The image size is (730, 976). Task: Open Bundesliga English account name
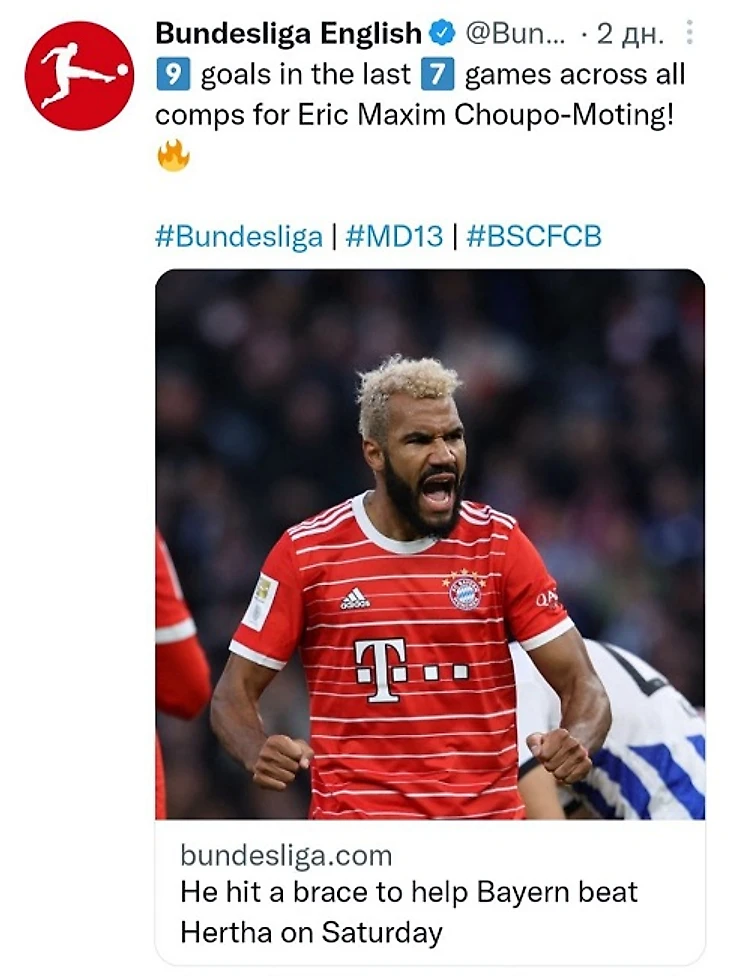pos(288,34)
